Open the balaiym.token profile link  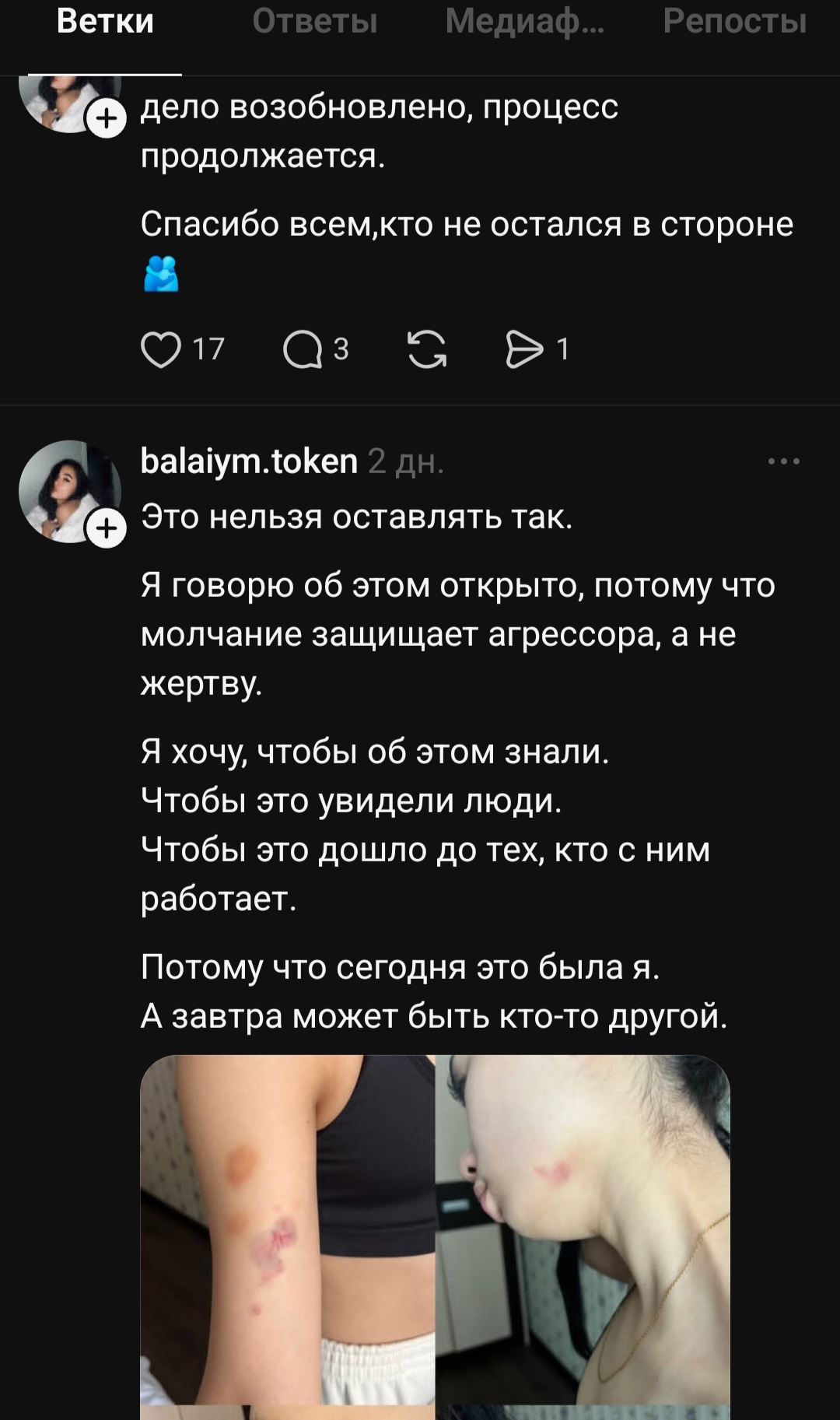pos(249,461)
